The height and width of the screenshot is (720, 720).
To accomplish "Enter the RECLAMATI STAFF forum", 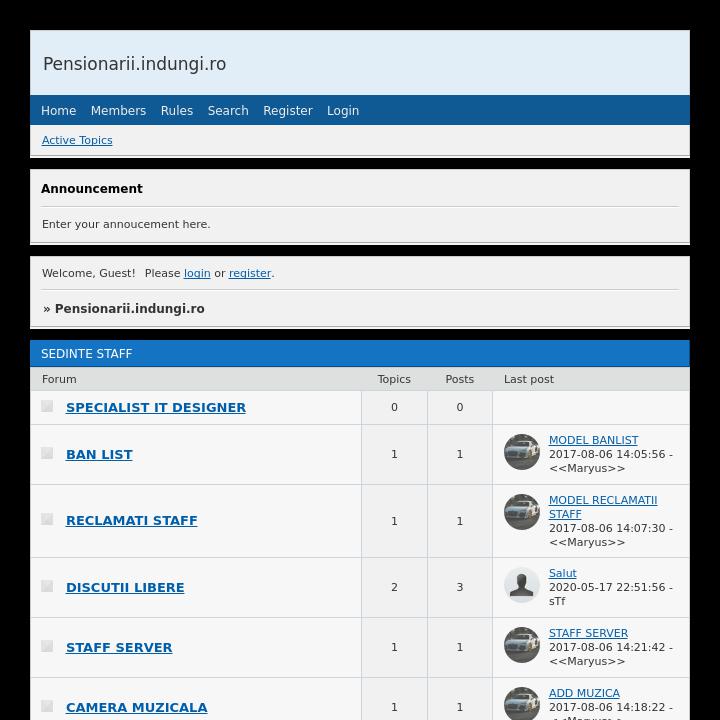I will [131, 521].
